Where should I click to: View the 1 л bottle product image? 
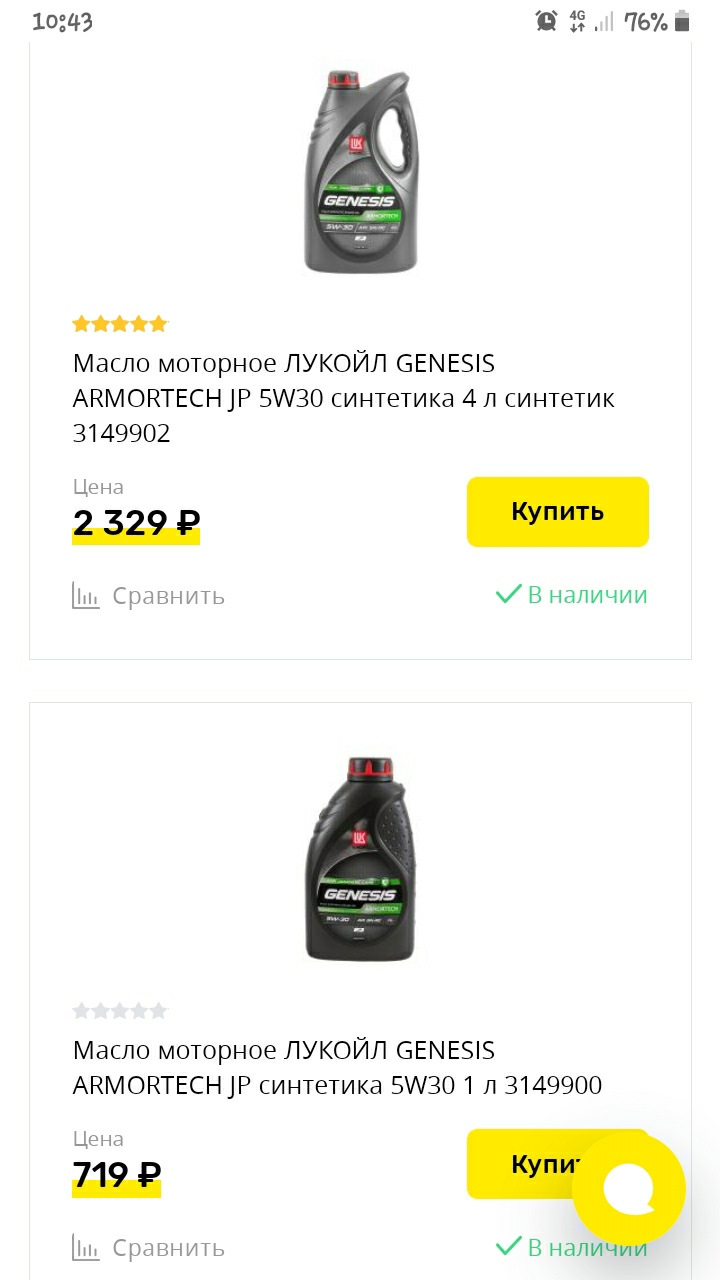358,858
